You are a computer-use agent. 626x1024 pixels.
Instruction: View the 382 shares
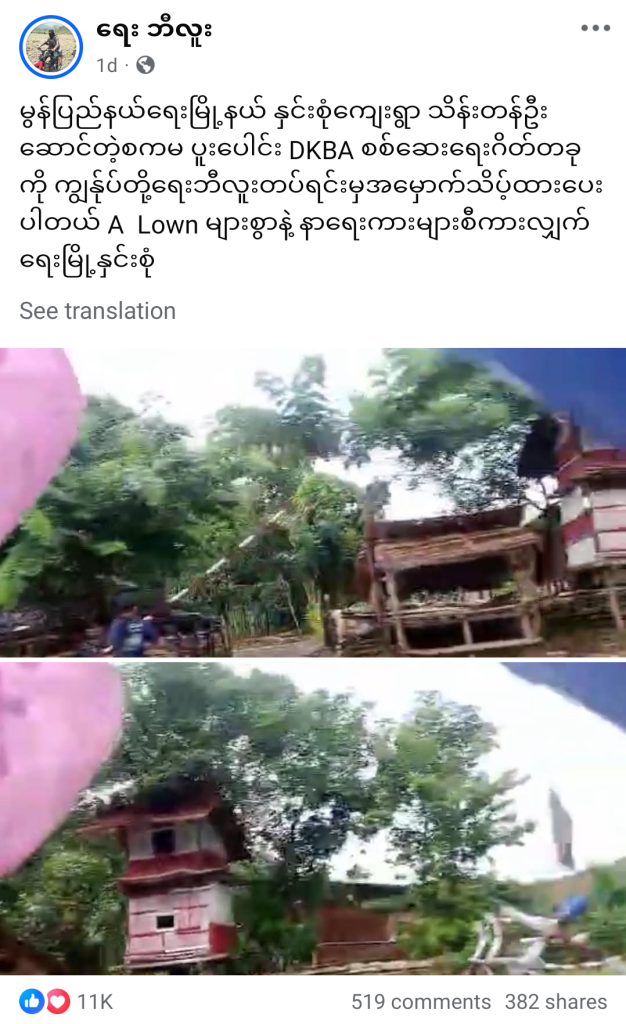pos(555,1001)
